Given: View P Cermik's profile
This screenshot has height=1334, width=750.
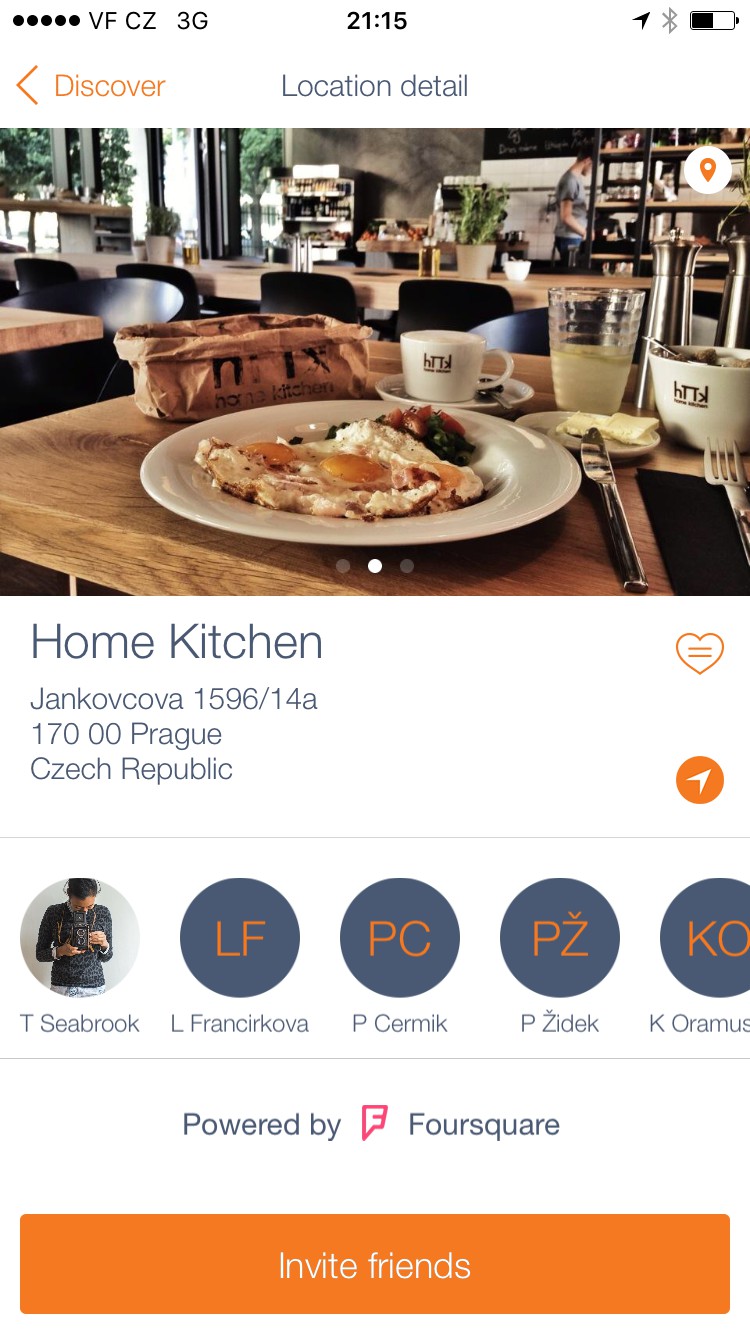Looking at the screenshot, I should click(400, 938).
